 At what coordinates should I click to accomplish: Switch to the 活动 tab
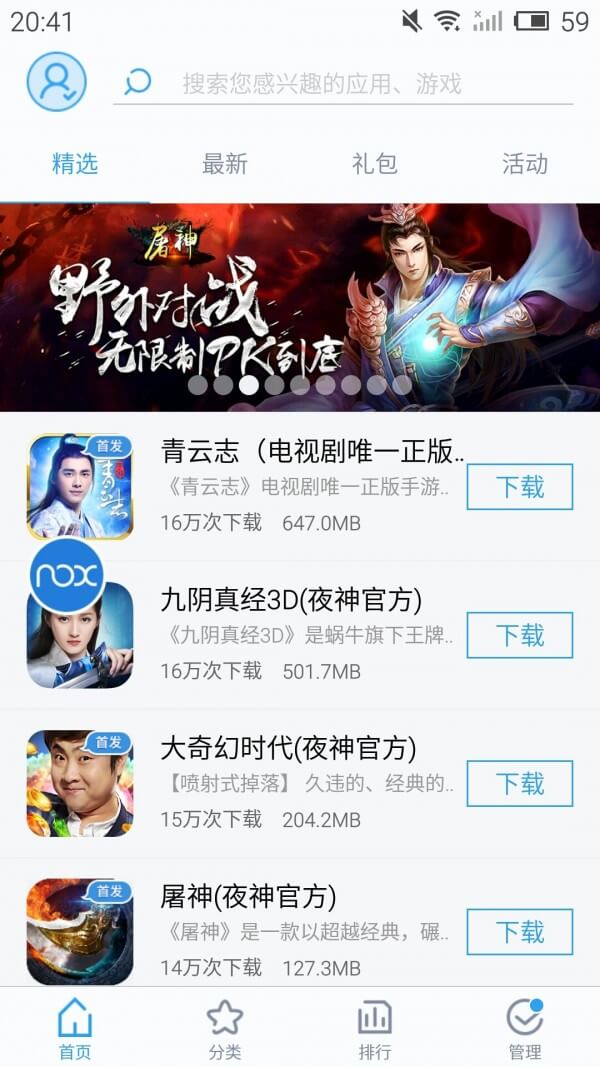[525, 164]
